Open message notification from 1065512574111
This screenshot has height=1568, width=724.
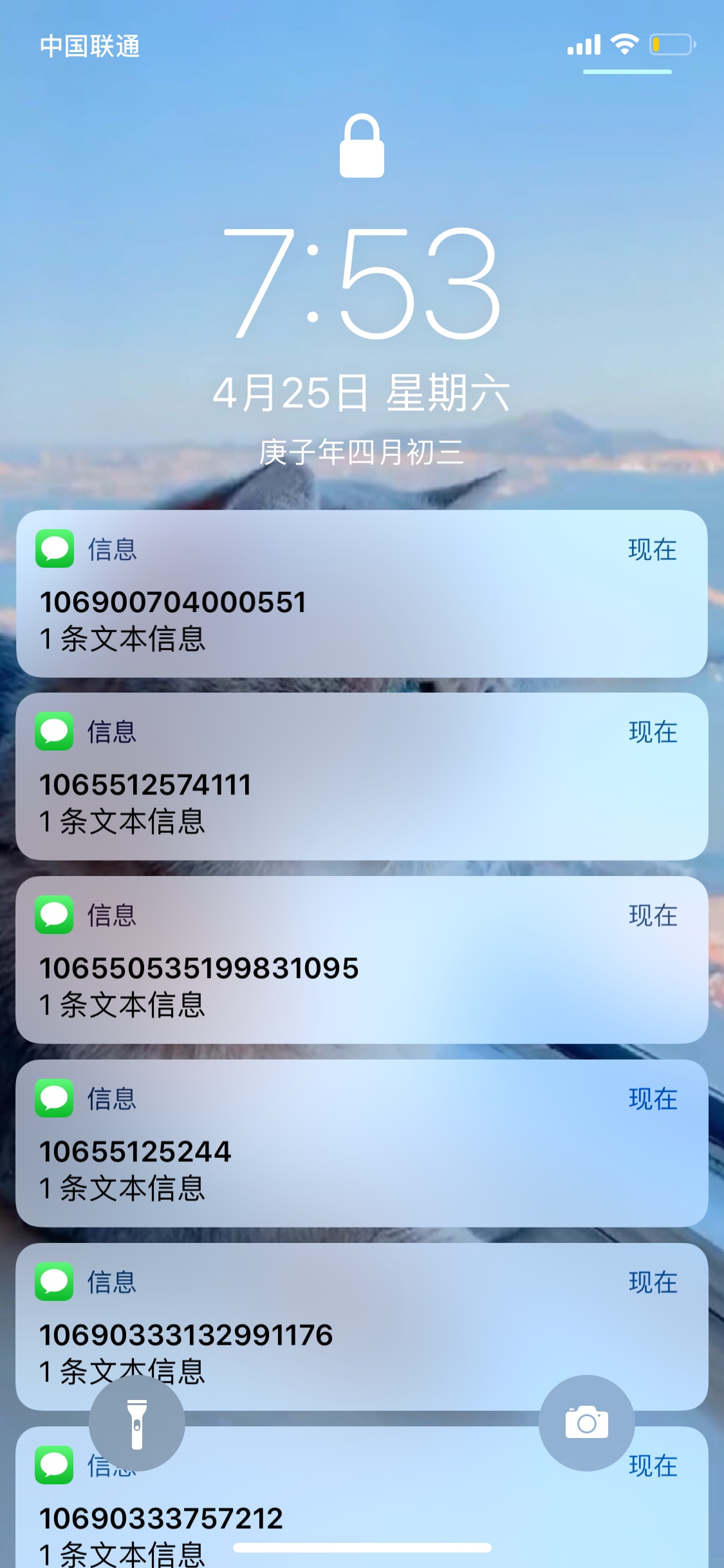362,776
